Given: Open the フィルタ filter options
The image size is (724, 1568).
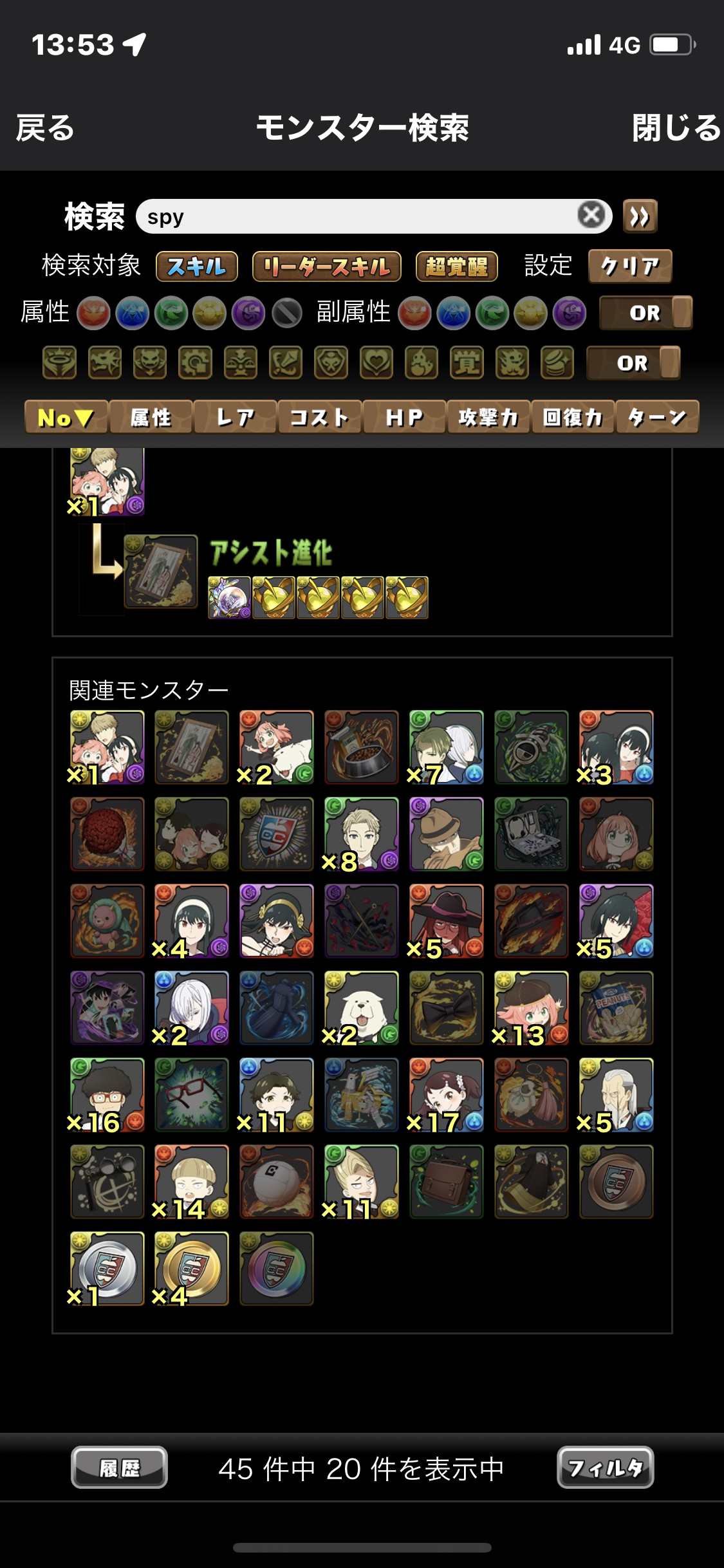Looking at the screenshot, I should 605,1468.
